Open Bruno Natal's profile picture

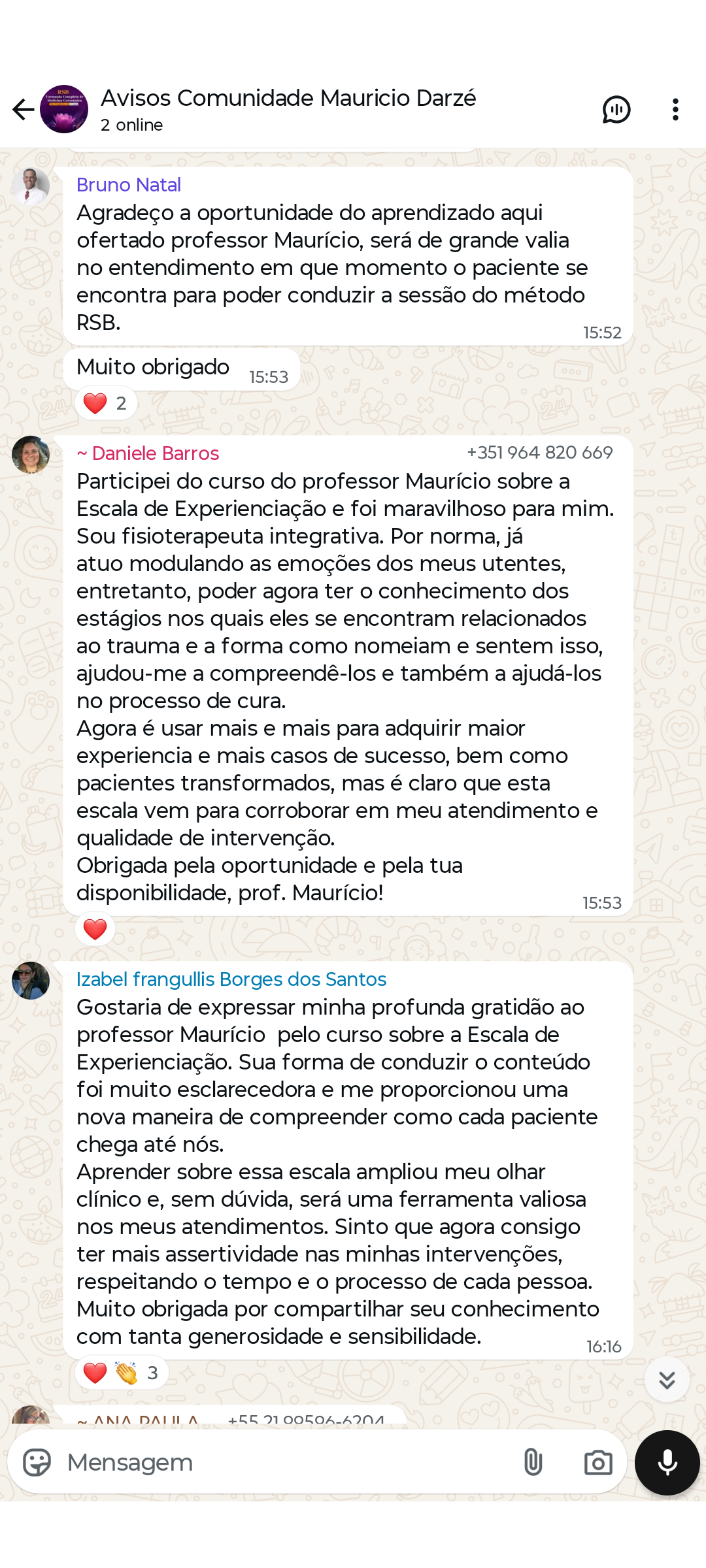coord(30,186)
